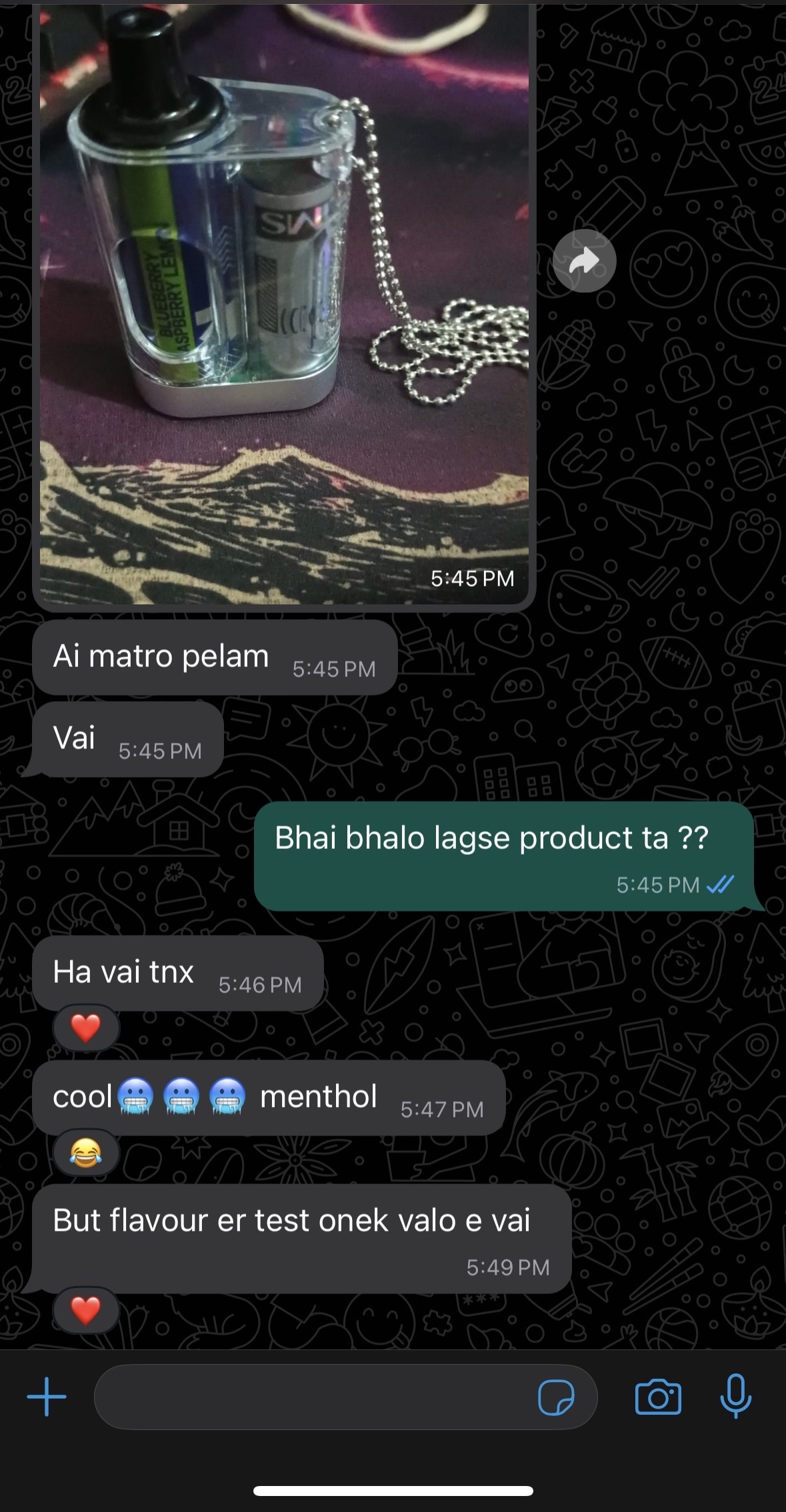
Task: View laughing reaction on menthol message
Action: [86, 1153]
